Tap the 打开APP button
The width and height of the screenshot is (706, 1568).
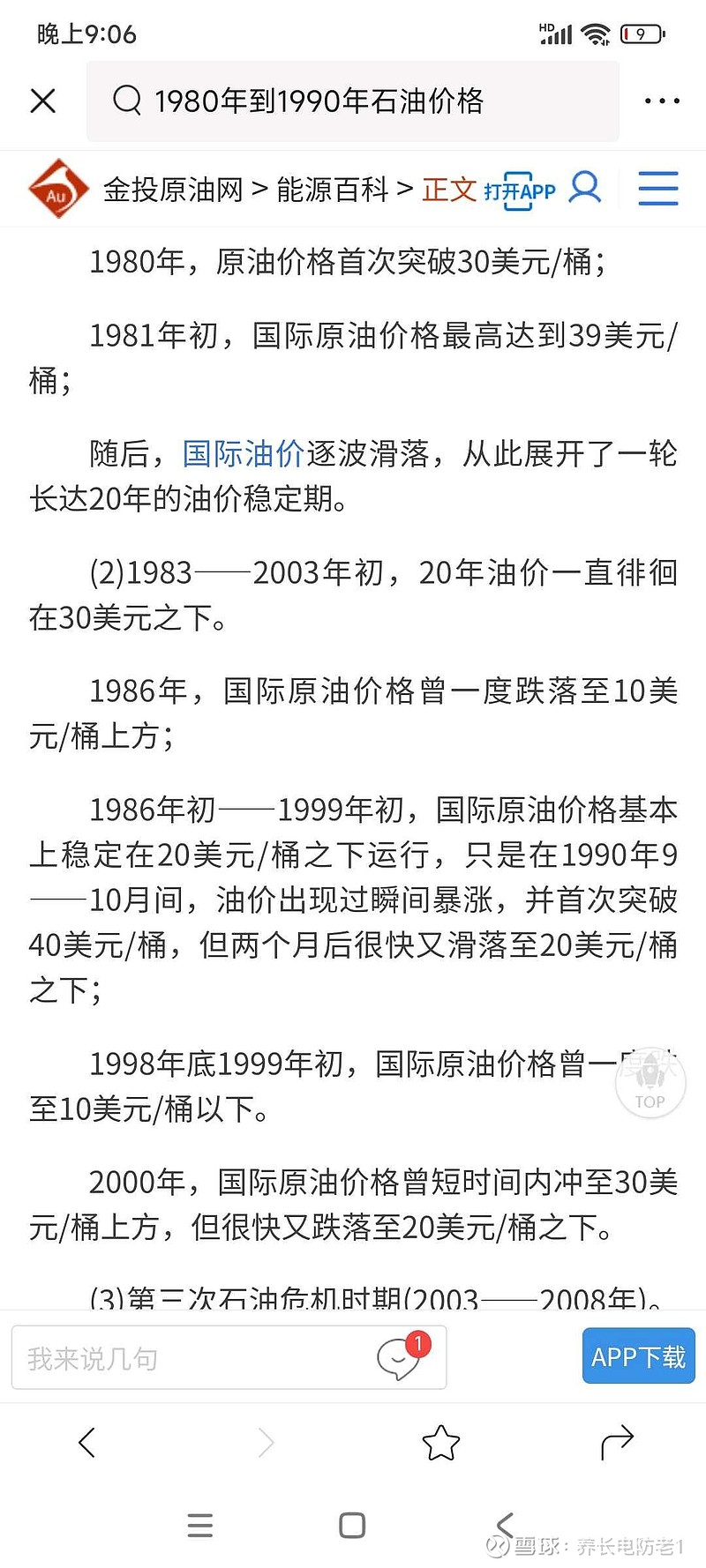[x=520, y=190]
